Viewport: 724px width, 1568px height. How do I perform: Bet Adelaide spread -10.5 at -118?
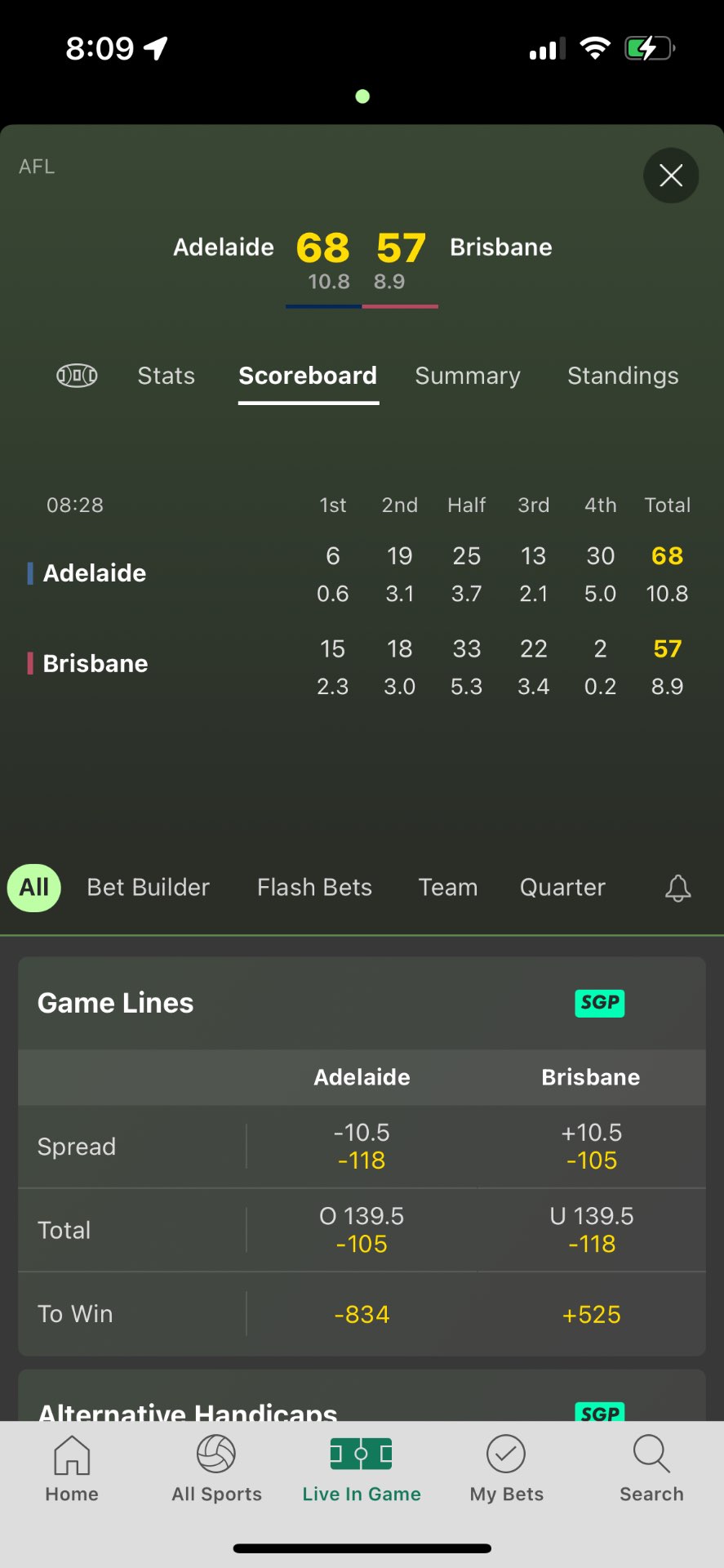click(x=362, y=1147)
